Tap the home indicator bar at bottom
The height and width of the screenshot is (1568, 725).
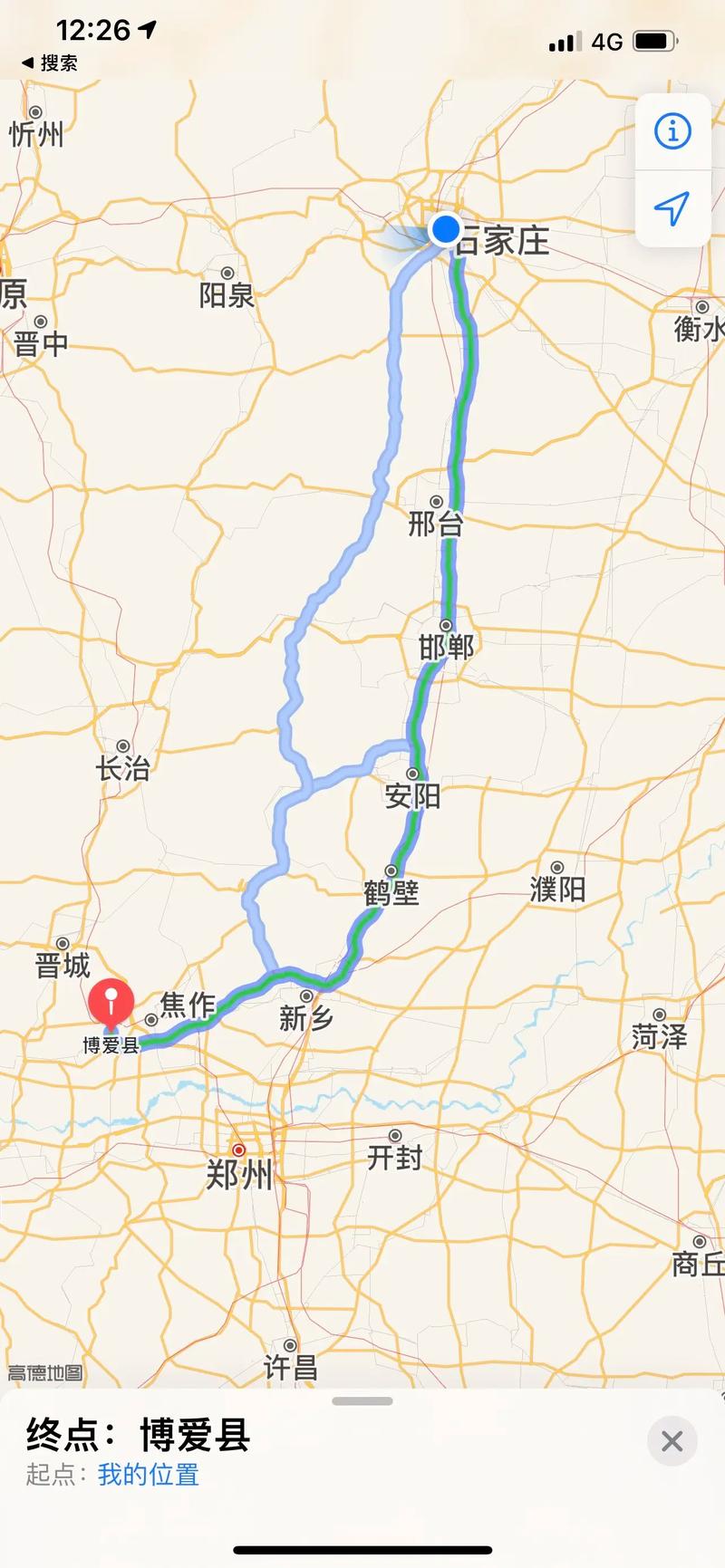(x=362, y=1551)
